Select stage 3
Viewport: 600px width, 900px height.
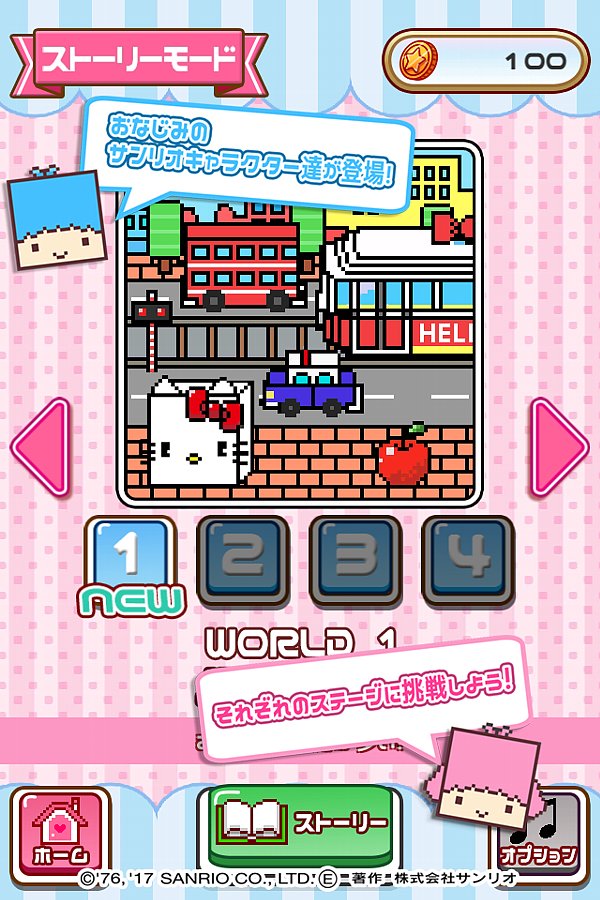tap(355, 560)
